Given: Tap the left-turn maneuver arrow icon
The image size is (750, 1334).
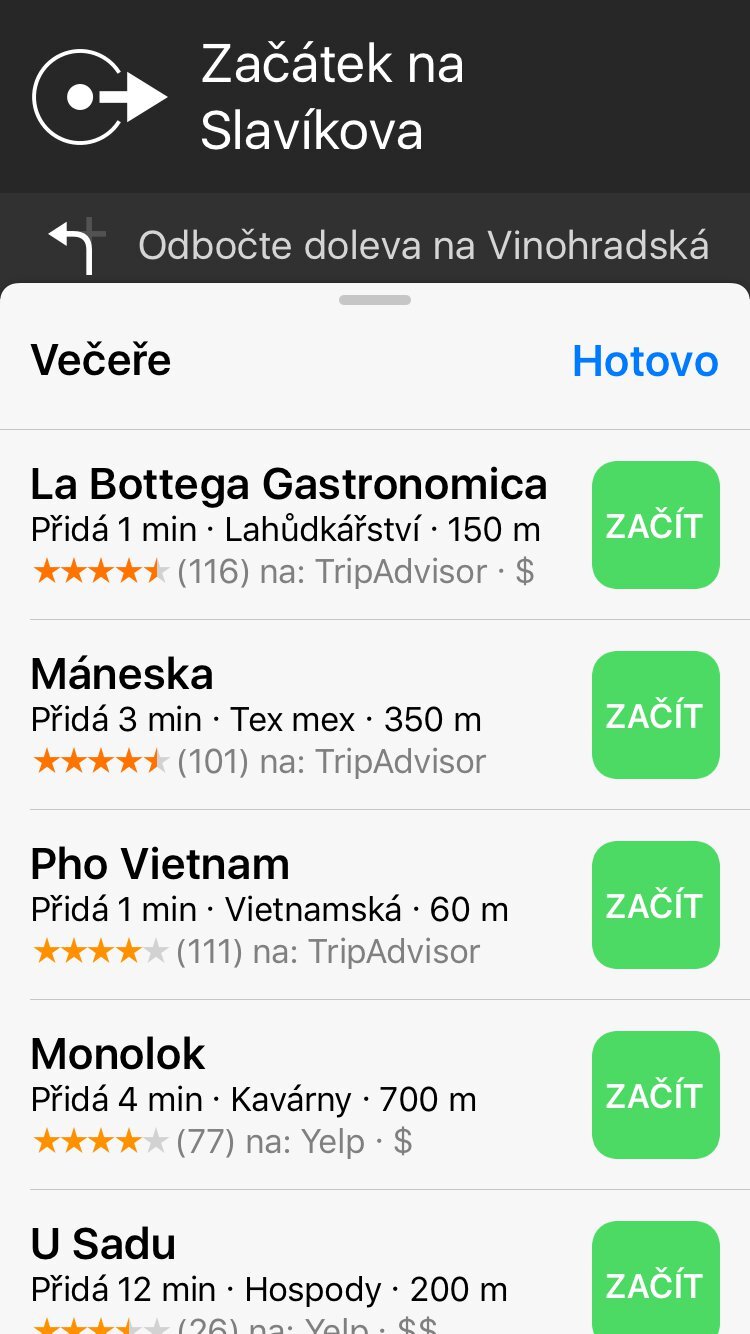Looking at the screenshot, I should [x=75, y=245].
